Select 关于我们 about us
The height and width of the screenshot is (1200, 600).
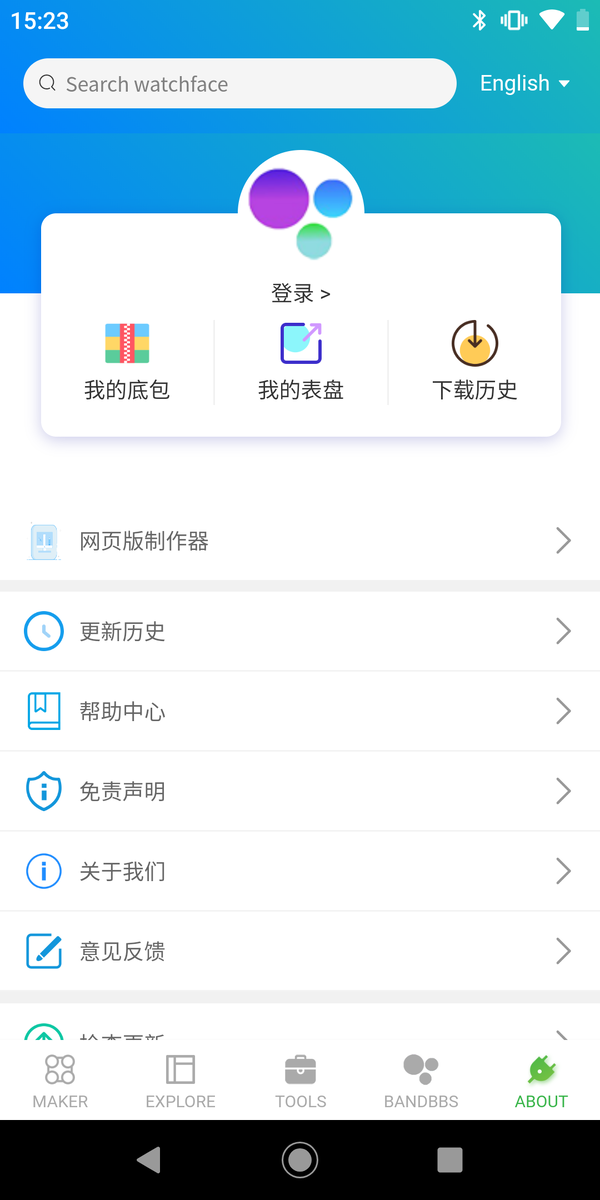(x=300, y=871)
